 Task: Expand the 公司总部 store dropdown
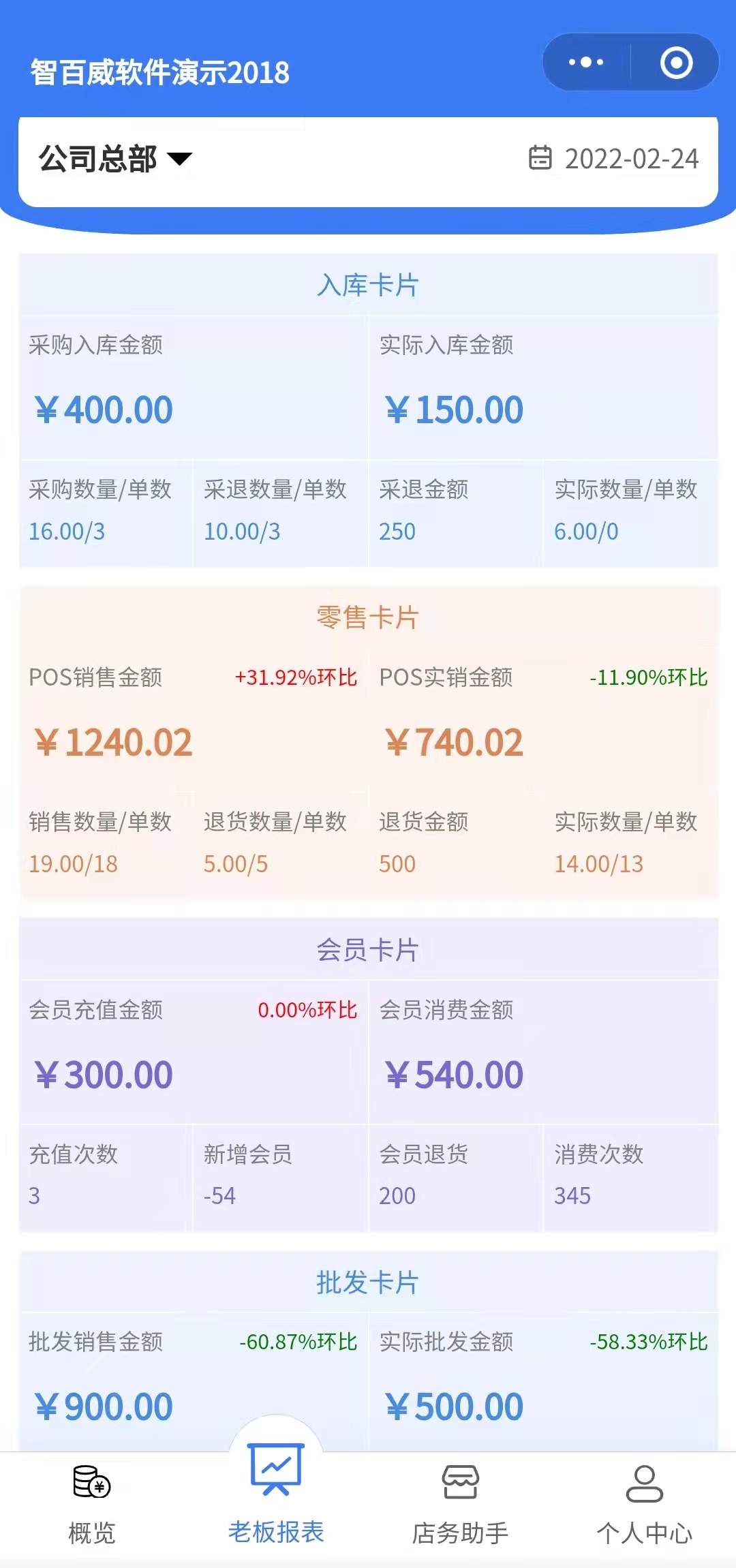(116, 159)
